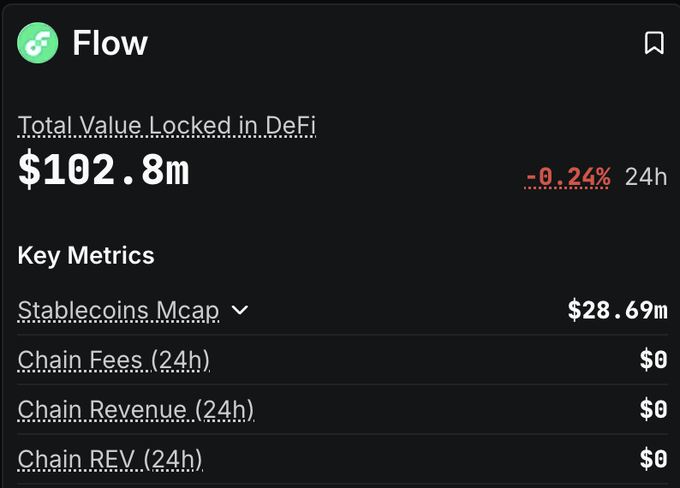This screenshot has width=680, height=488.
Task: Show the Chain REV (24h) tooltip
Action: [x=110, y=460]
